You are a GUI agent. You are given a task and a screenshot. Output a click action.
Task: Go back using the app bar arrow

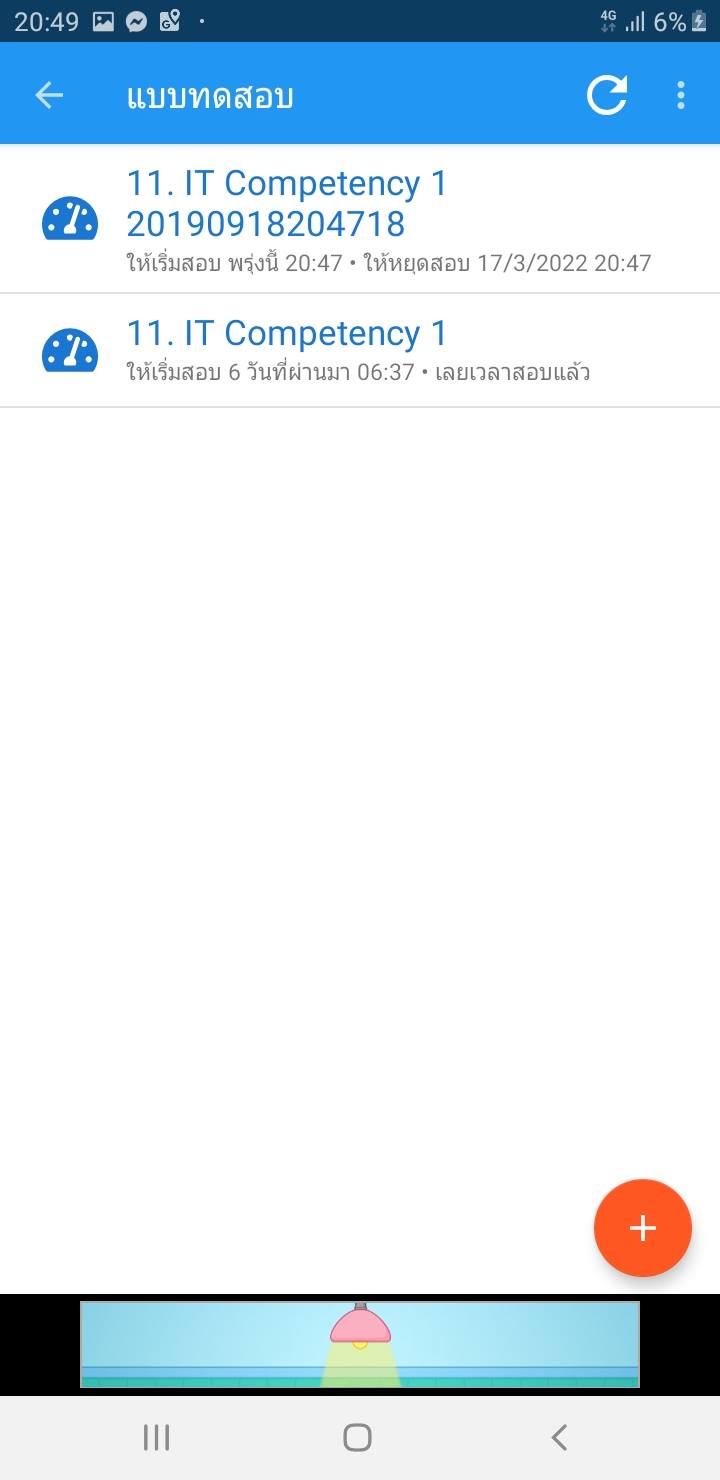[x=49, y=96]
